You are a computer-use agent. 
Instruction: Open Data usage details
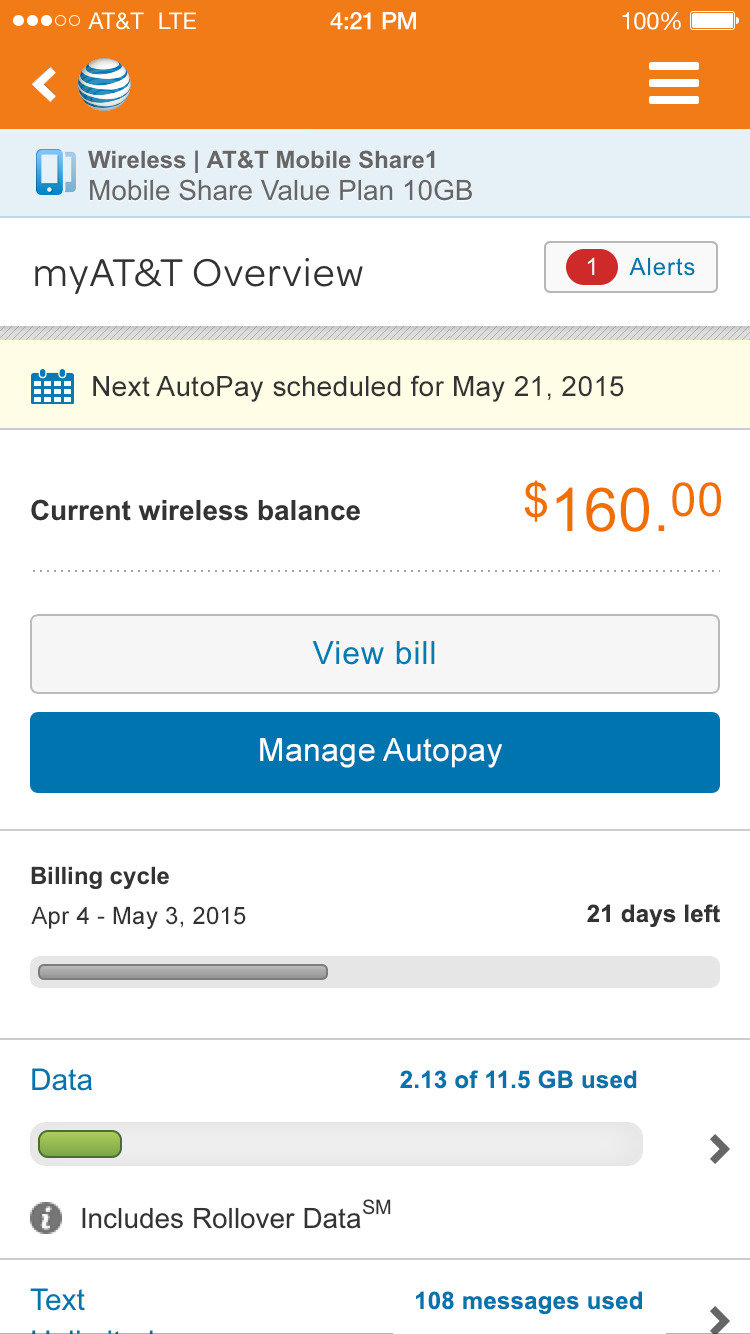pos(718,1149)
